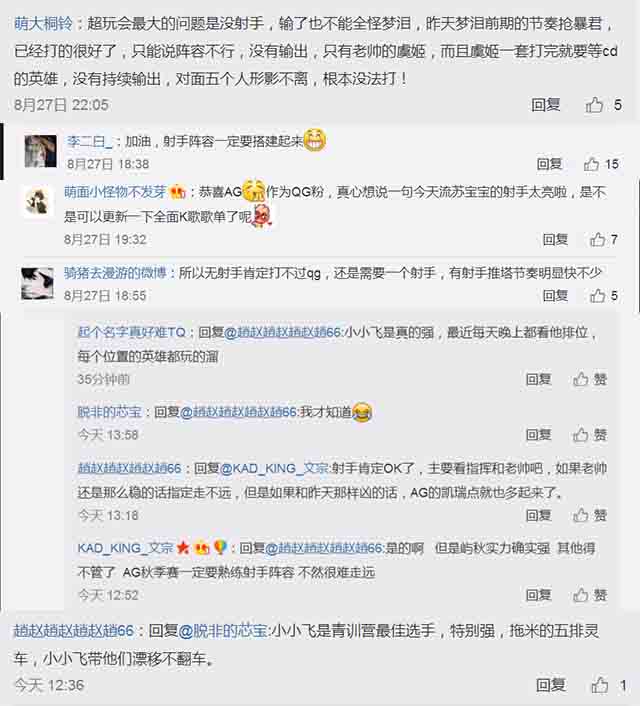Open 脱非的芯宝's username in sub-comment
The width and height of the screenshot is (640, 706).
(x=110, y=411)
